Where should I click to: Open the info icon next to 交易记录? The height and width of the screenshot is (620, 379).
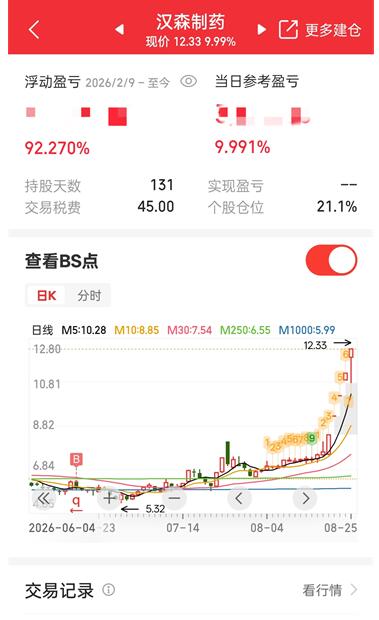(109, 590)
